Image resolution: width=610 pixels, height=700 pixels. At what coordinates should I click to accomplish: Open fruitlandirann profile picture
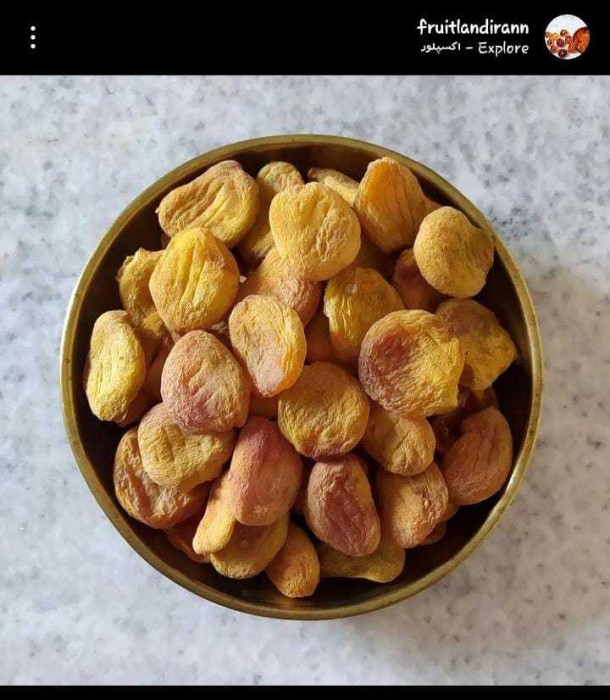[567, 37]
